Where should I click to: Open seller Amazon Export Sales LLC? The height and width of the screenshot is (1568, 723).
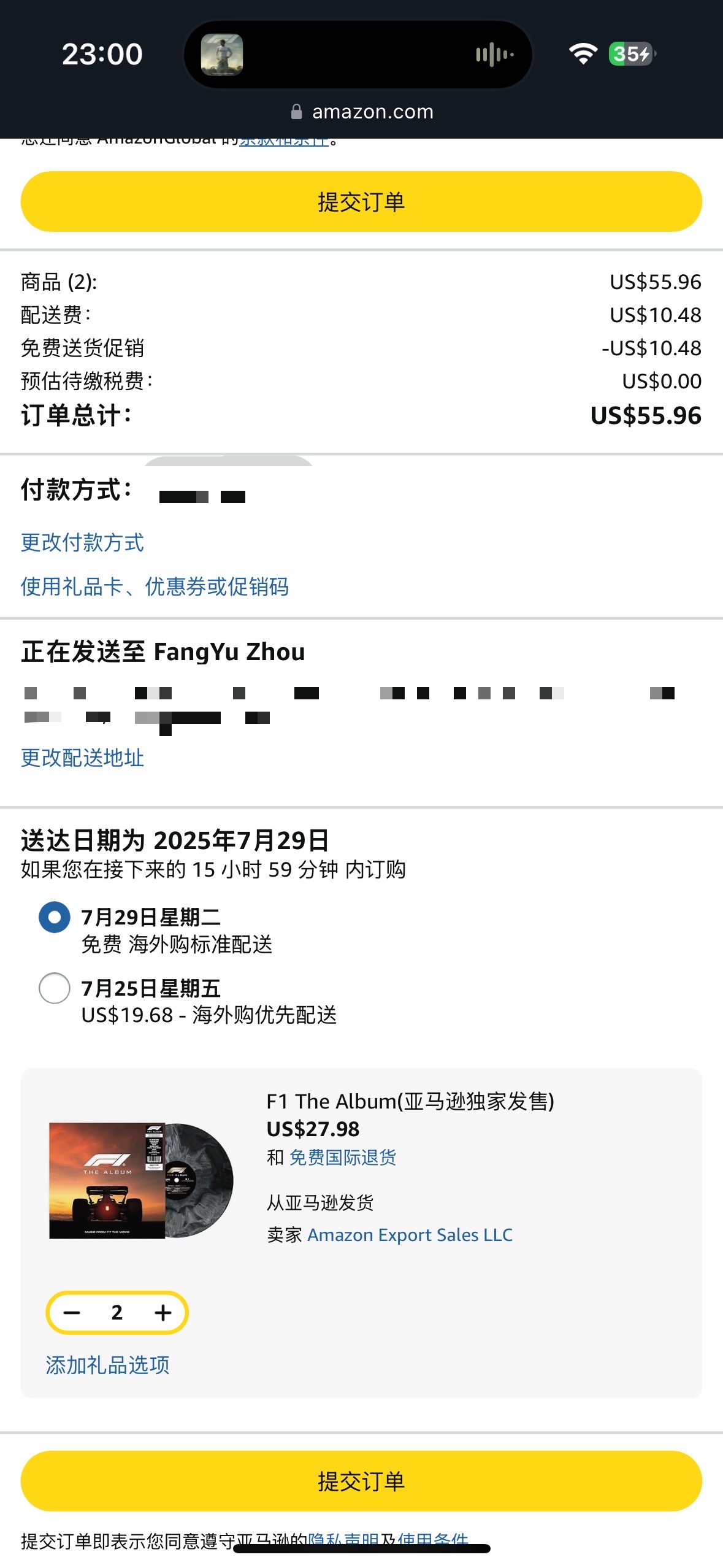(x=410, y=1234)
